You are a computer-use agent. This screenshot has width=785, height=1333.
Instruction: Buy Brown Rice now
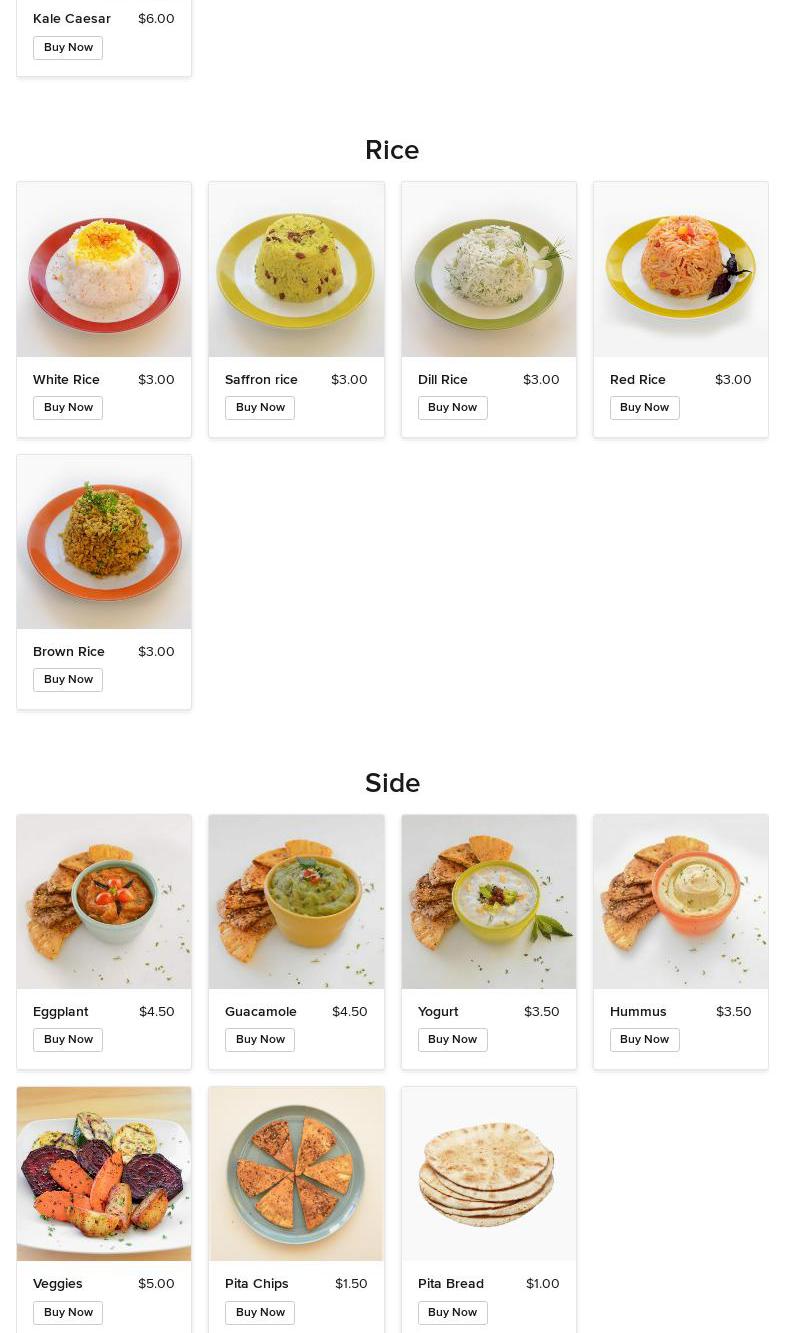[68, 680]
